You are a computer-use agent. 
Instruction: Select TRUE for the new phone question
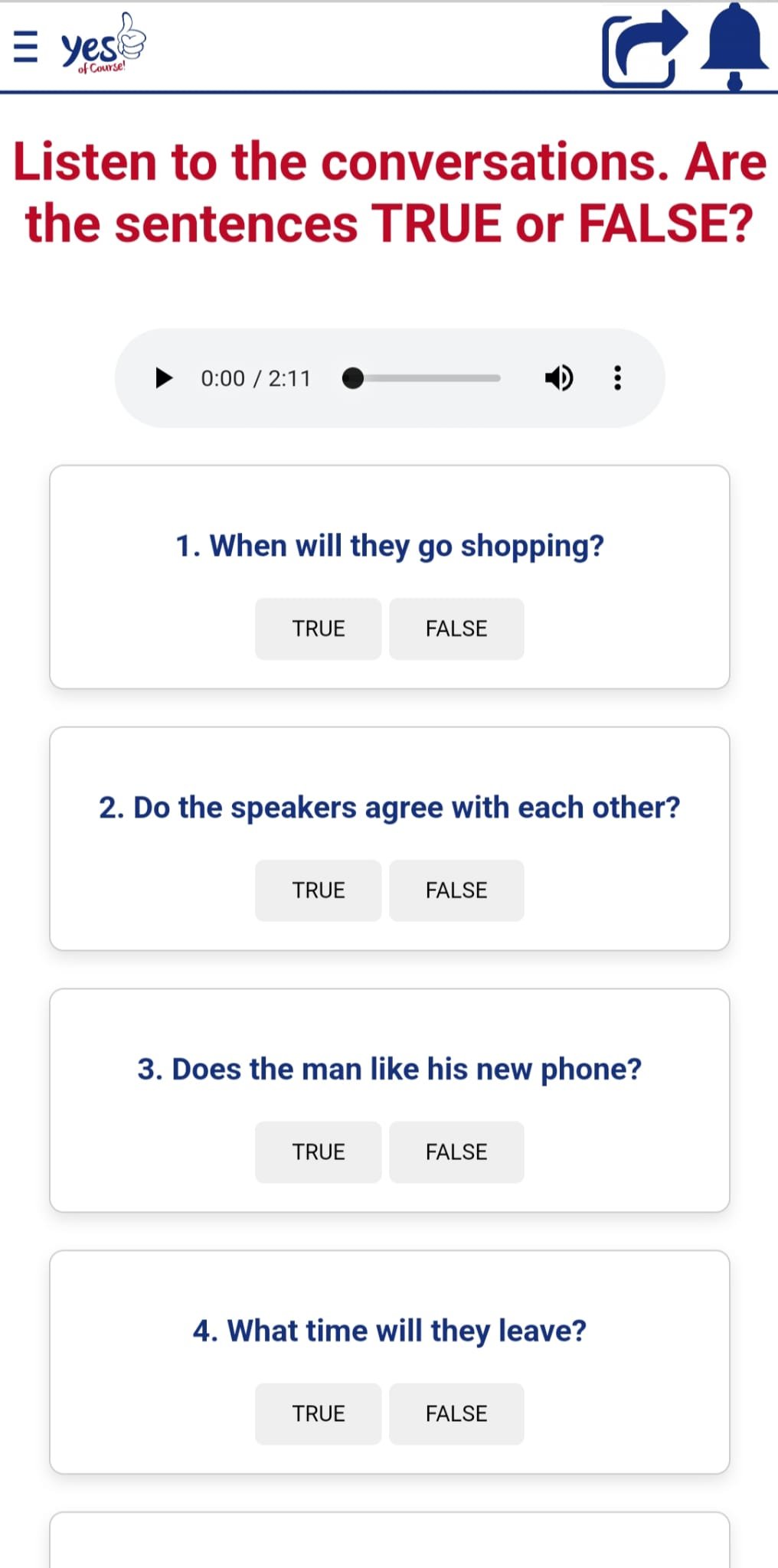click(318, 1152)
